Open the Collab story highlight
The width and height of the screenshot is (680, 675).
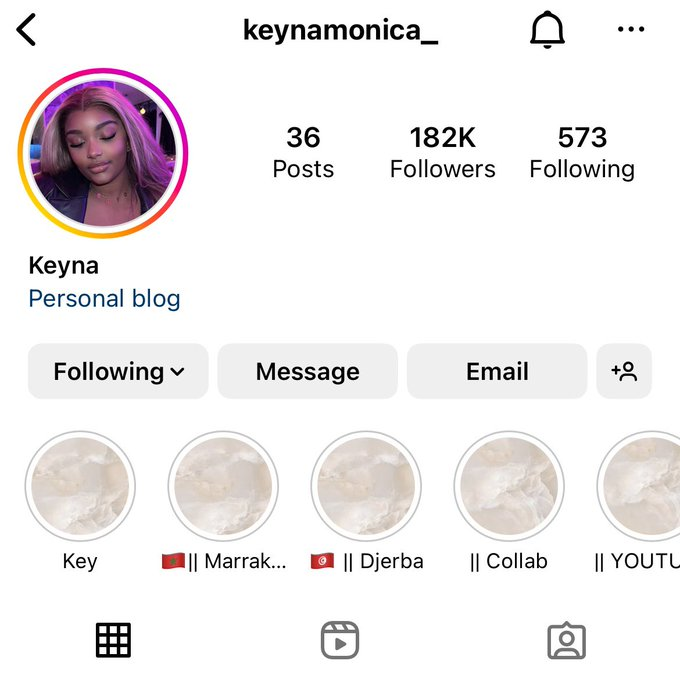click(x=509, y=487)
